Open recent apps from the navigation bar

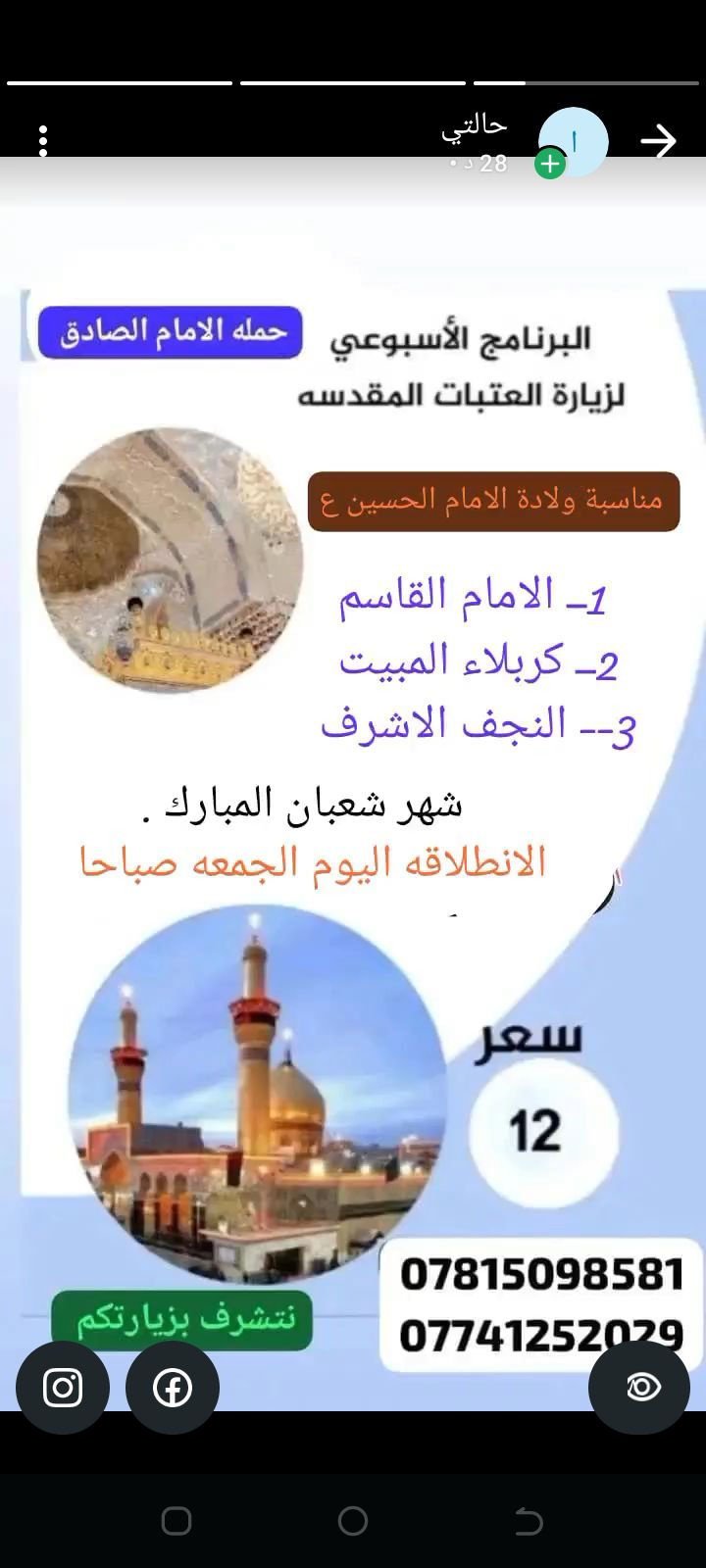point(176,1521)
